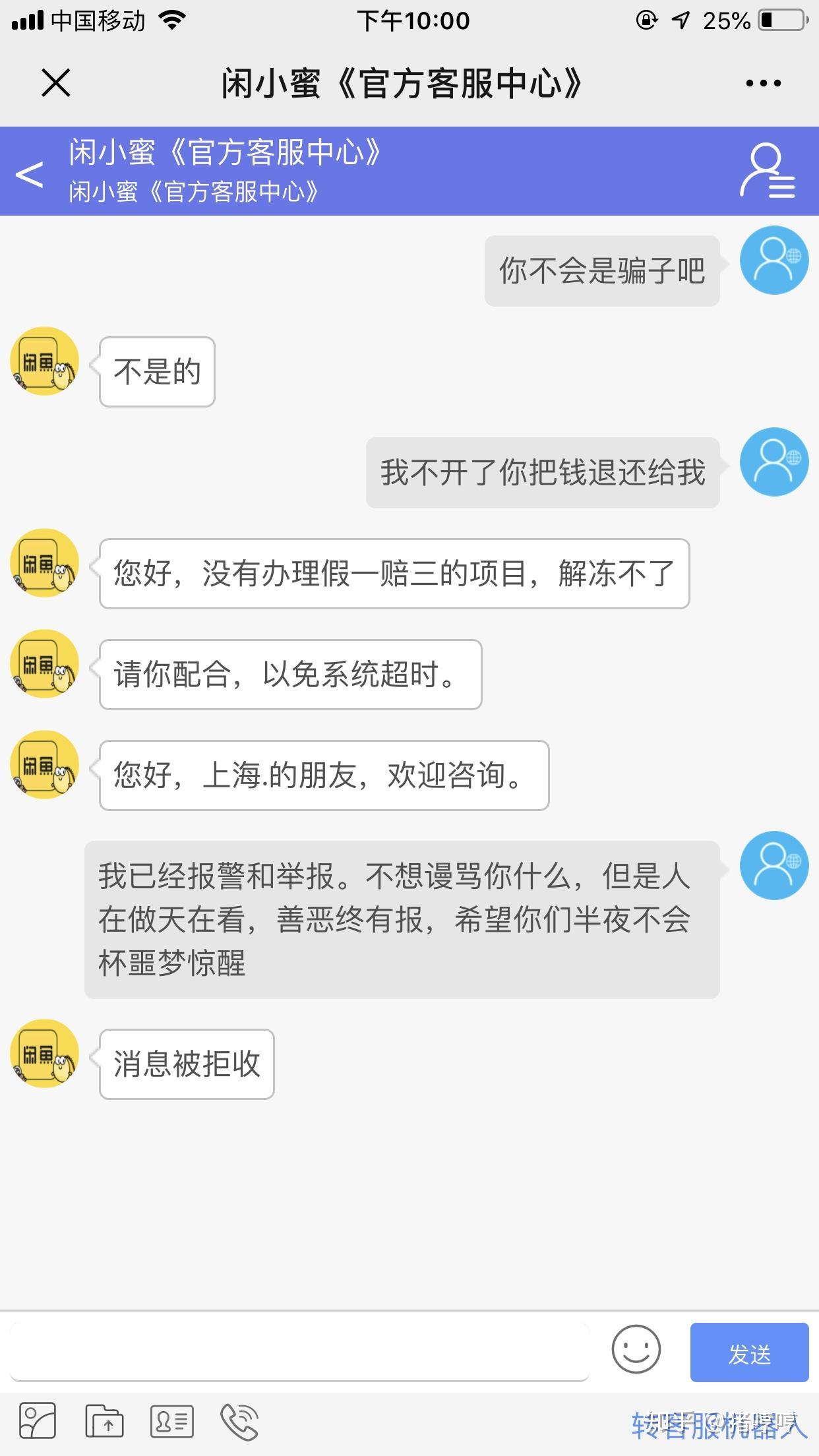Open the three-dot overflow menu
The image size is (819, 1456).
point(763,84)
